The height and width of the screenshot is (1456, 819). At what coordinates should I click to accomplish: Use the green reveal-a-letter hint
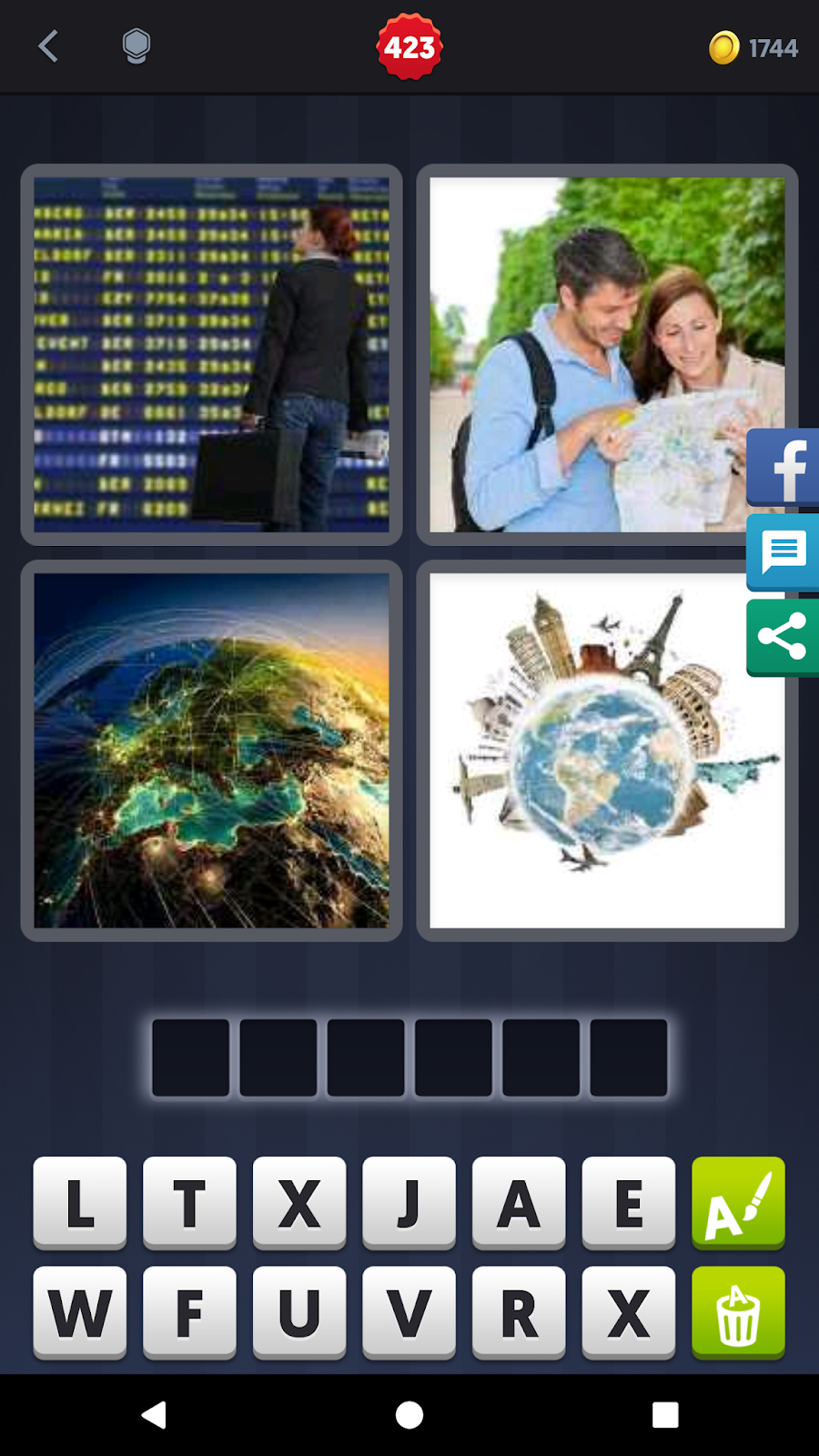pyautogui.click(x=738, y=1202)
